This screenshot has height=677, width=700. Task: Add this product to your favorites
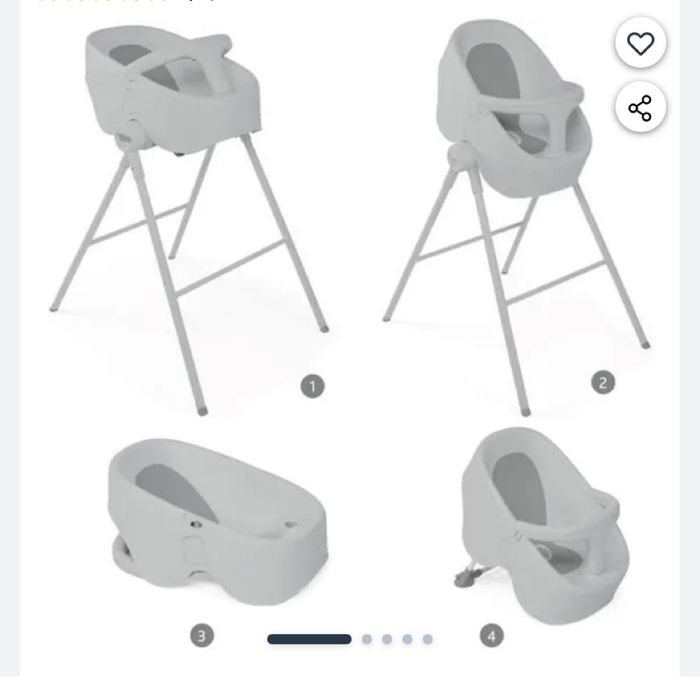[640, 43]
